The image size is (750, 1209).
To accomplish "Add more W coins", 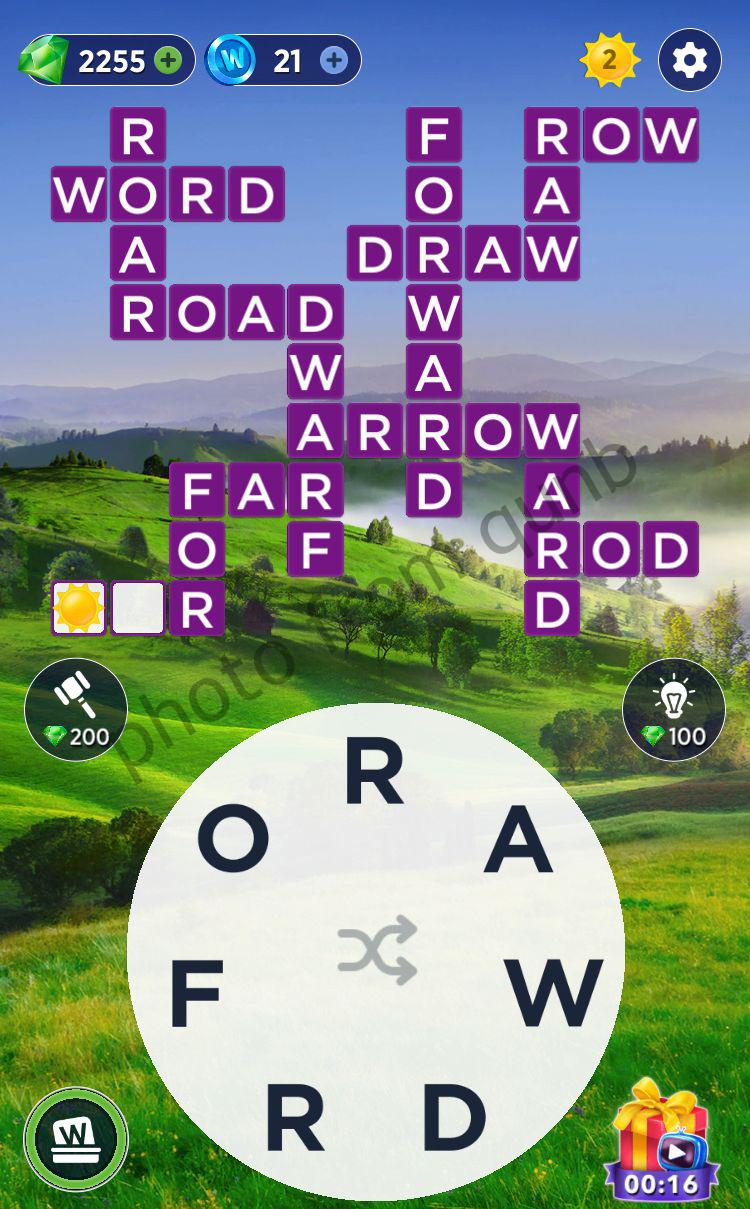I will (333, 61).
